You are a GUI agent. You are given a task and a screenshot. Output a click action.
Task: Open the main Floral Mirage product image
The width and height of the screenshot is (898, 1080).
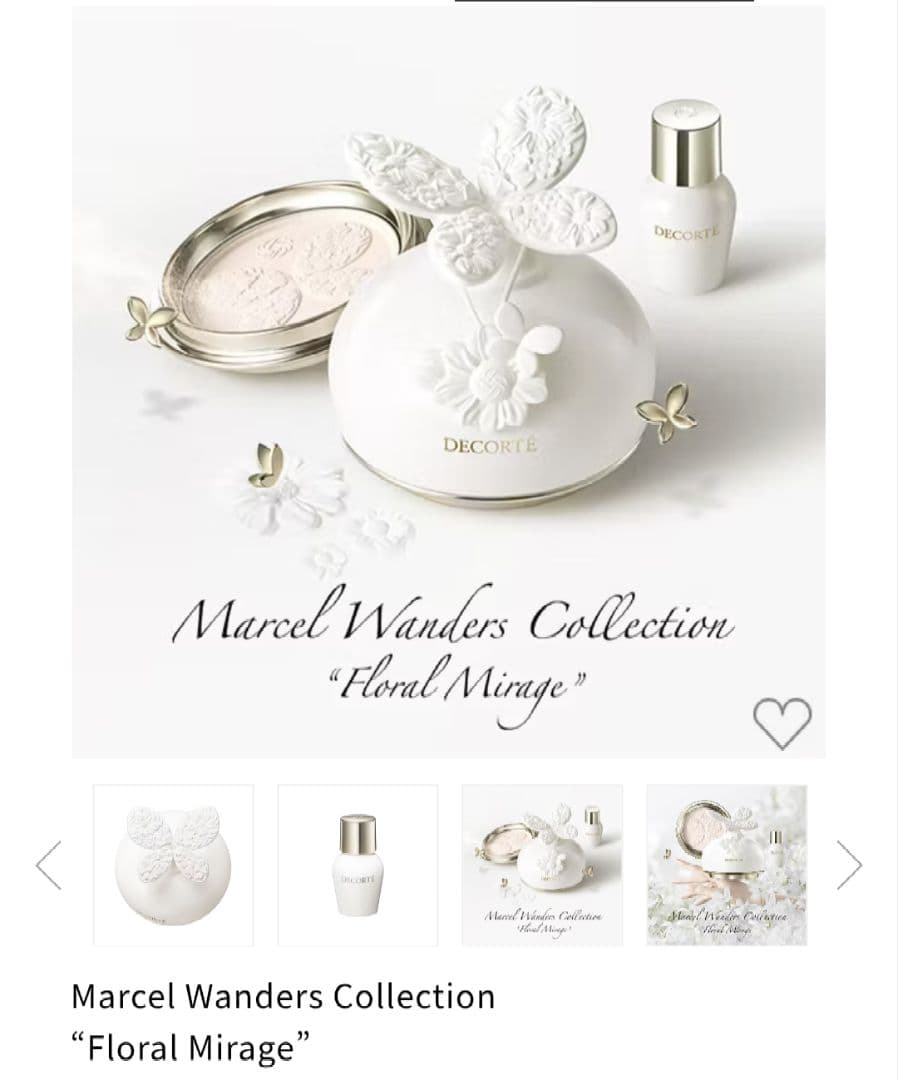[x=448, y=380]
